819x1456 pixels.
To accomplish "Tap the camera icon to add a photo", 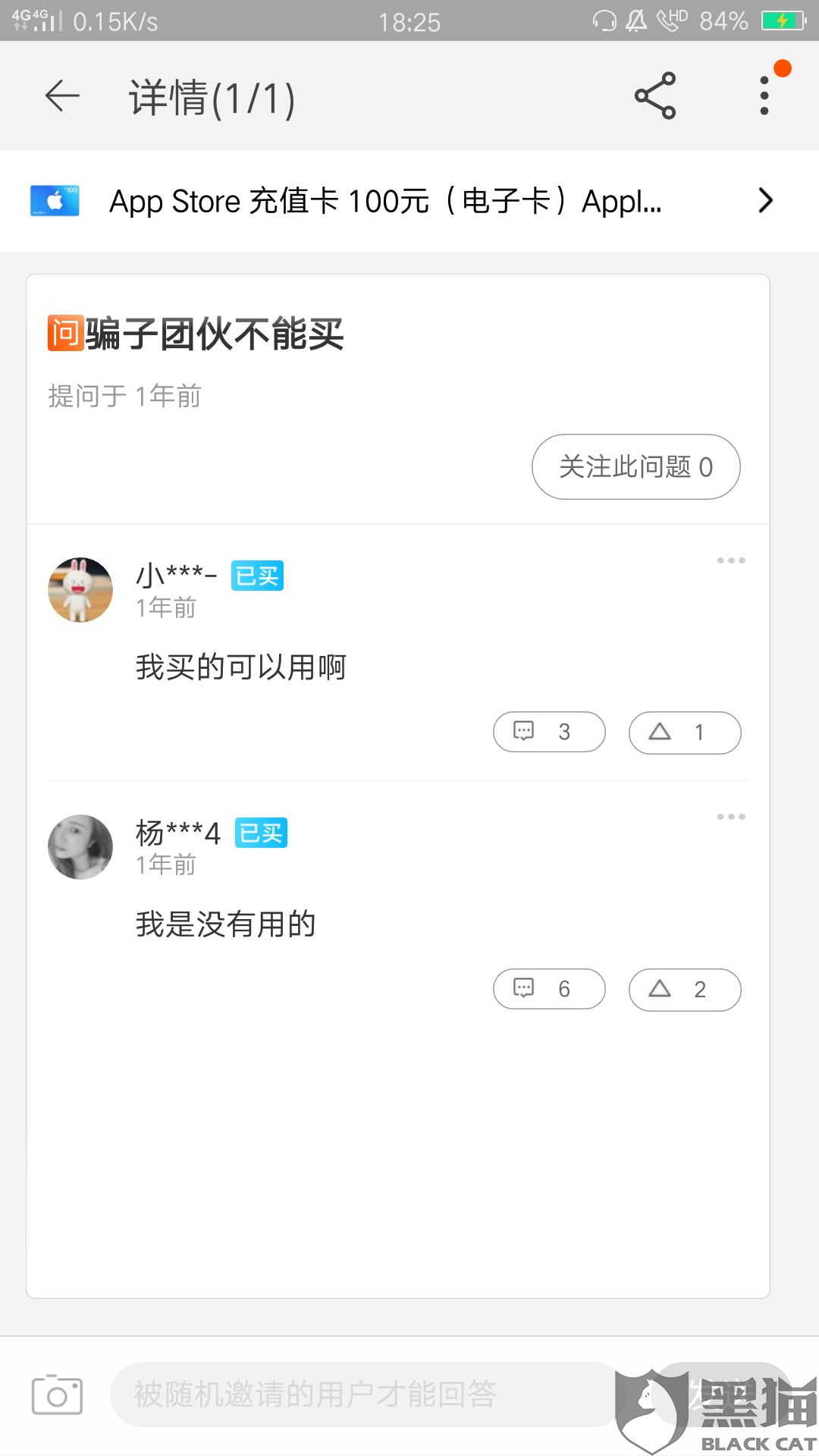I will (x=57, y=1394).
